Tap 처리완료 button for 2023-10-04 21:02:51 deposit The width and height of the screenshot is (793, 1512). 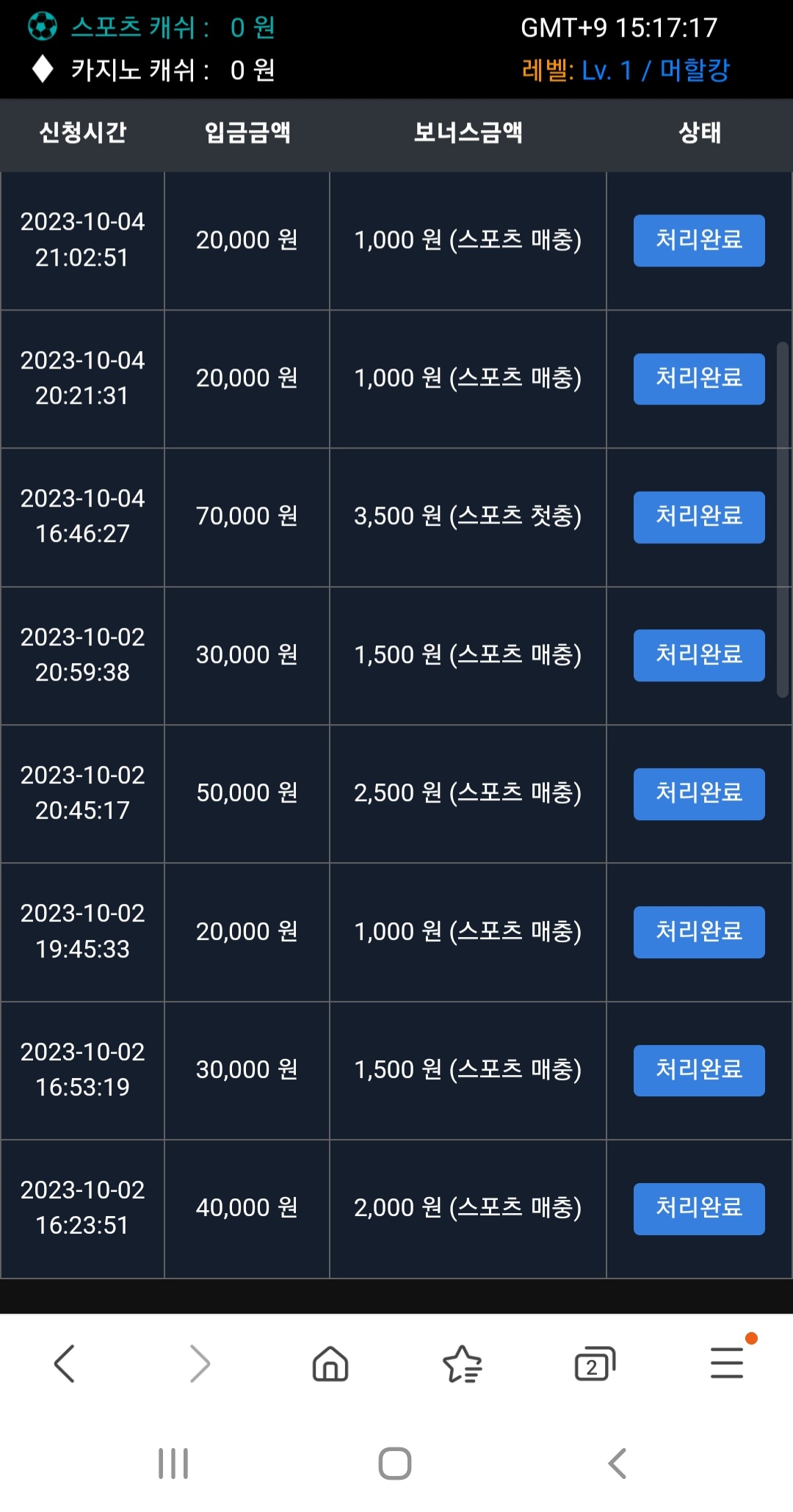tap(699, 240)
